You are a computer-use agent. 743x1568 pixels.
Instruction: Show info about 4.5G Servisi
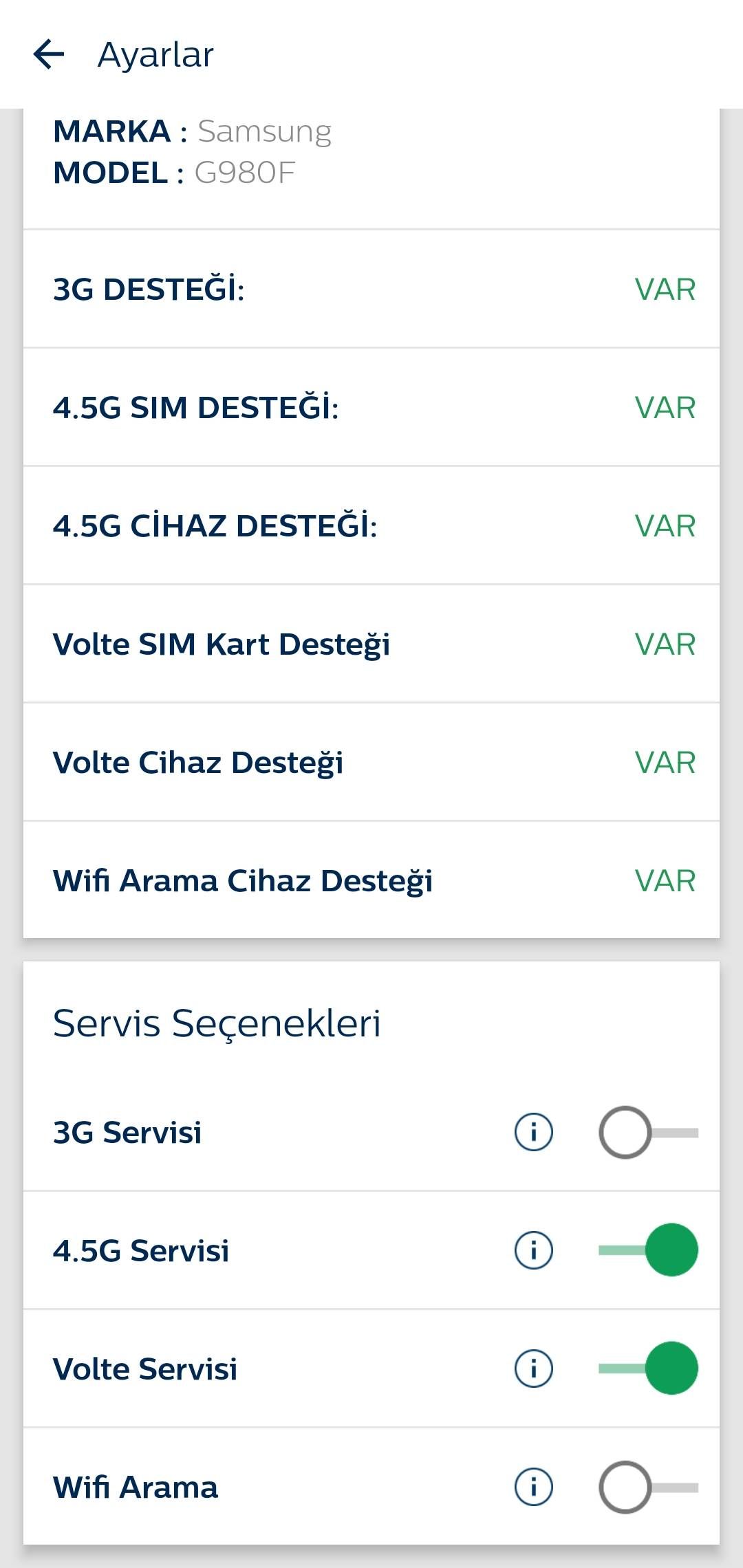click(x=534, y=1250)
